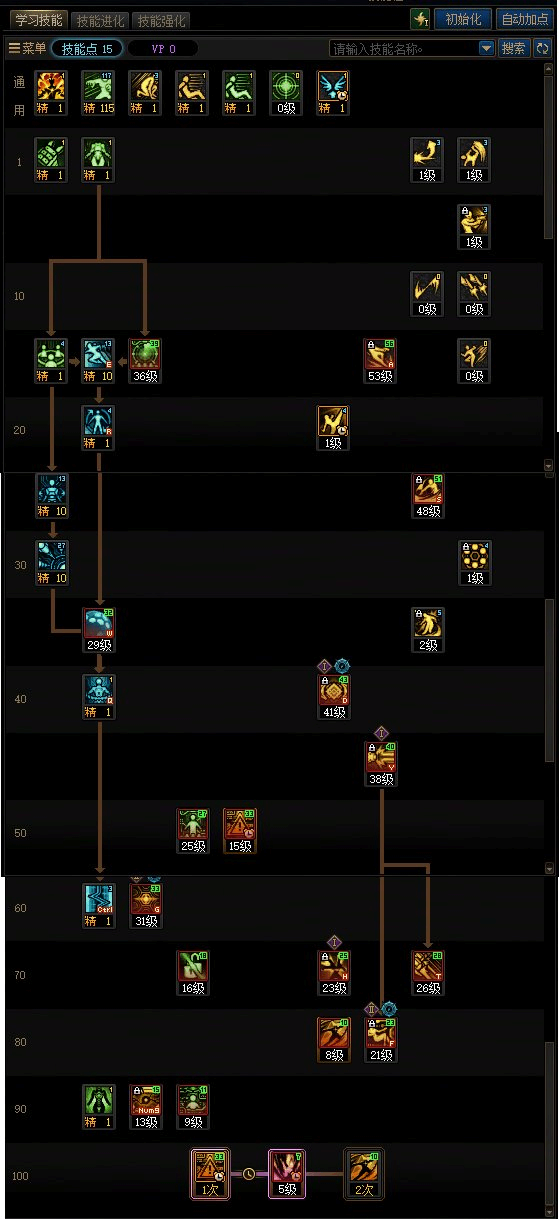This screenshot has width=559, height=1219.
Task: Open the 技能强化 tab
Action: pyautogui.click(x=160, y=19)
